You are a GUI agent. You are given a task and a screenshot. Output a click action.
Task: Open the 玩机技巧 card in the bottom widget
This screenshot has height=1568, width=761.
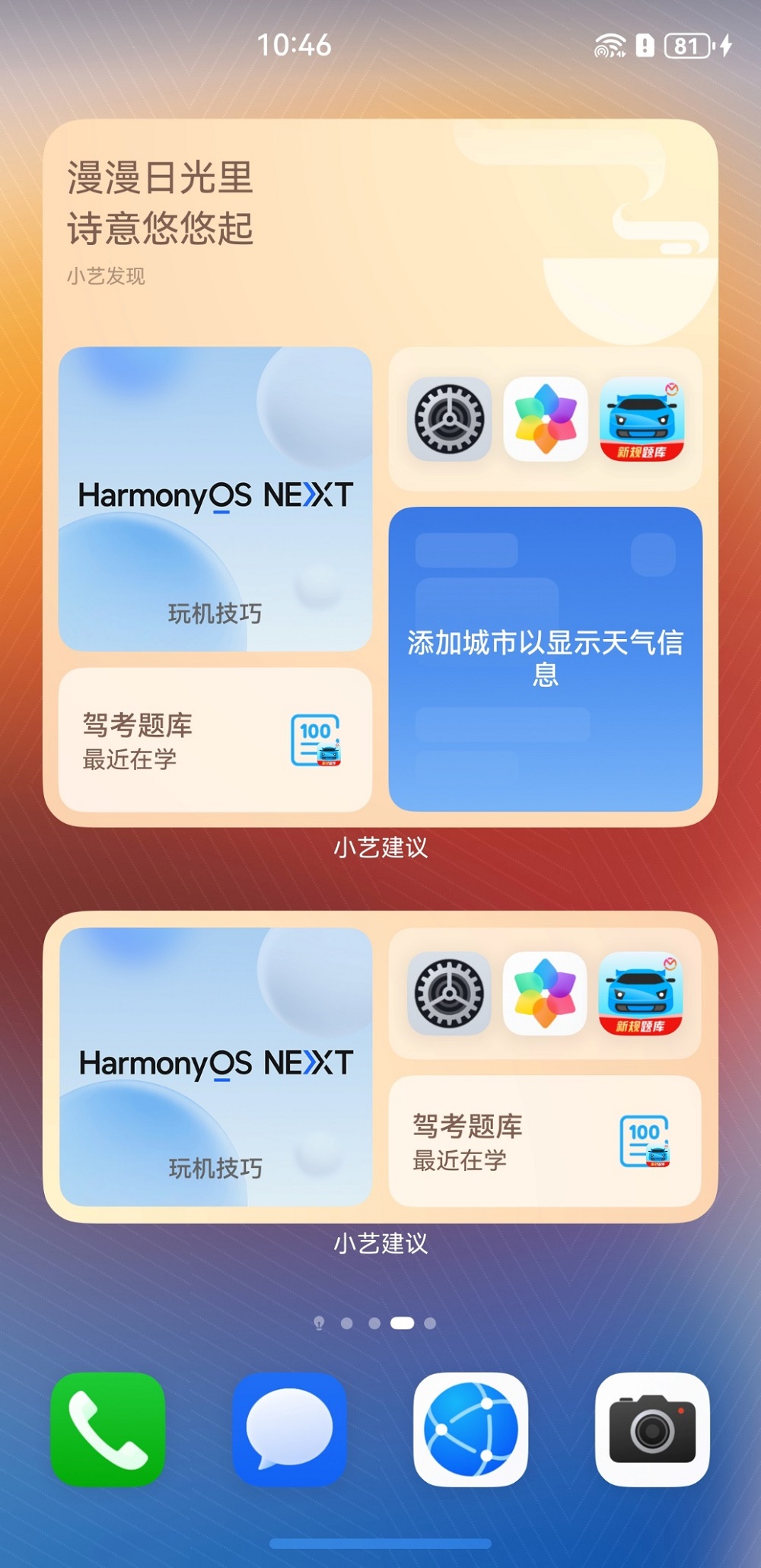click(x=215, y=1067)
